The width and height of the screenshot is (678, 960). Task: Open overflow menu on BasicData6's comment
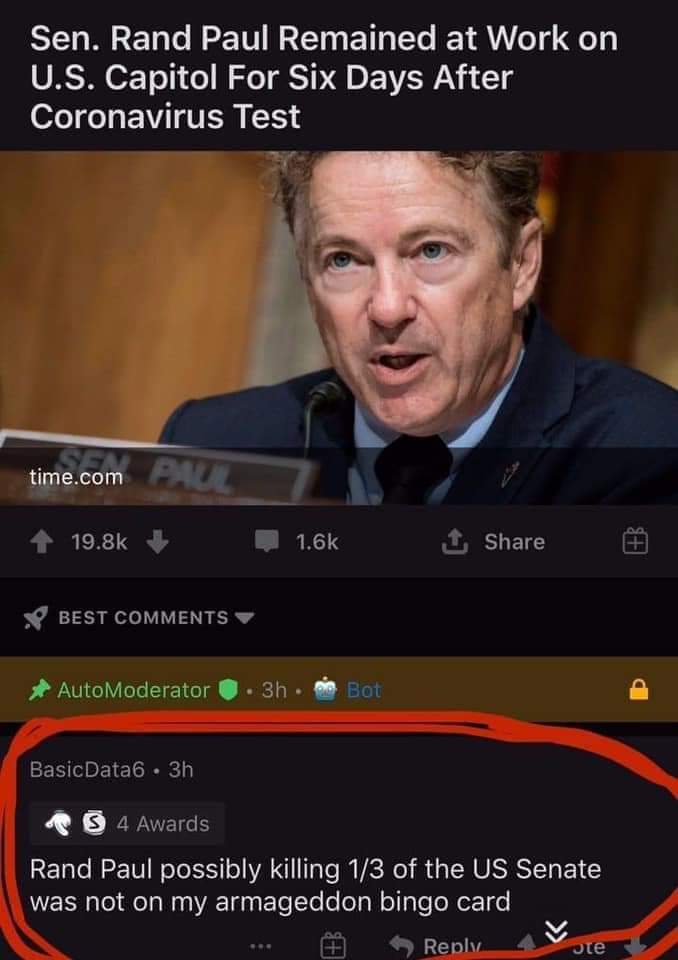[x=260, y=945]
